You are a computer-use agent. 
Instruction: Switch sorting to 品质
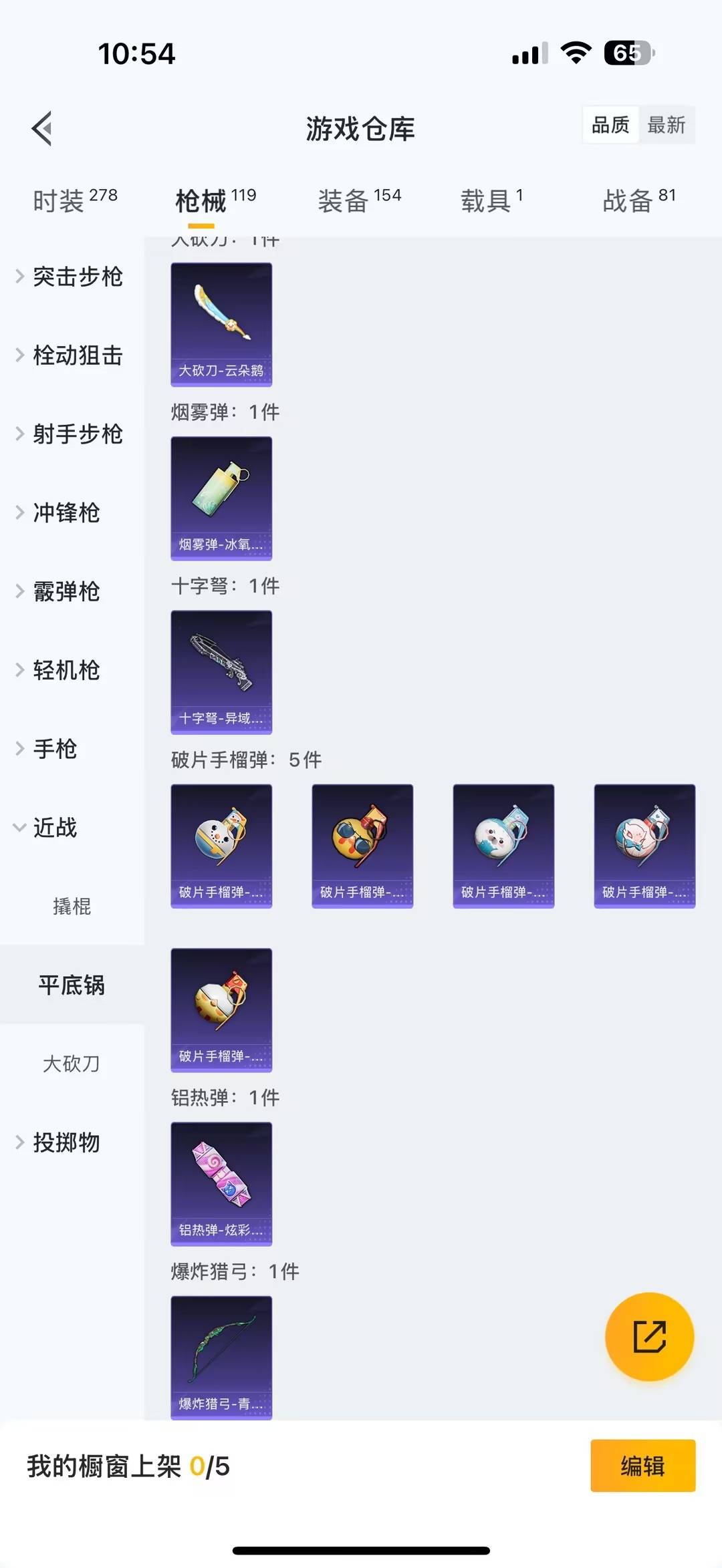tap(610, 125)
